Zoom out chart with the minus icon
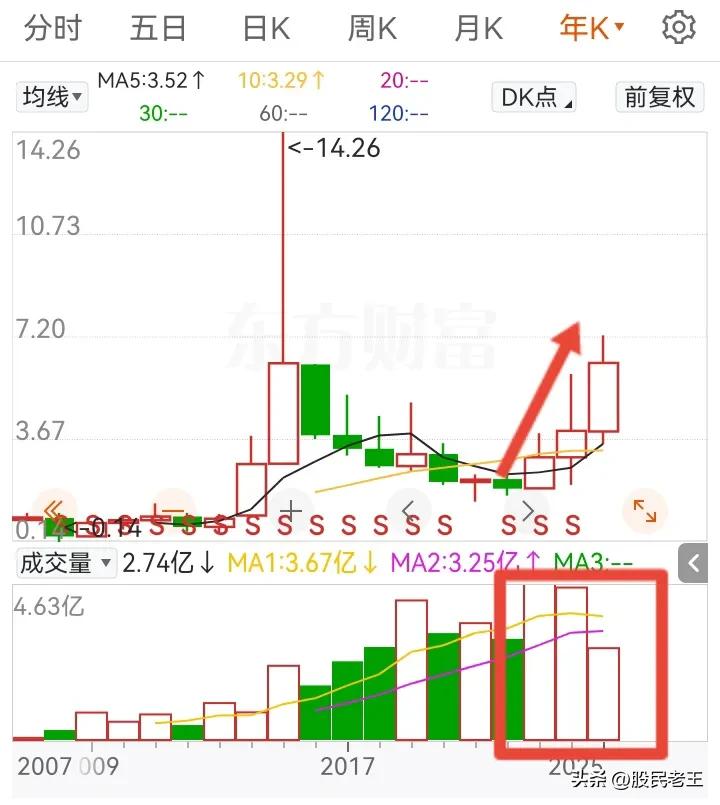 coord(172,510)
